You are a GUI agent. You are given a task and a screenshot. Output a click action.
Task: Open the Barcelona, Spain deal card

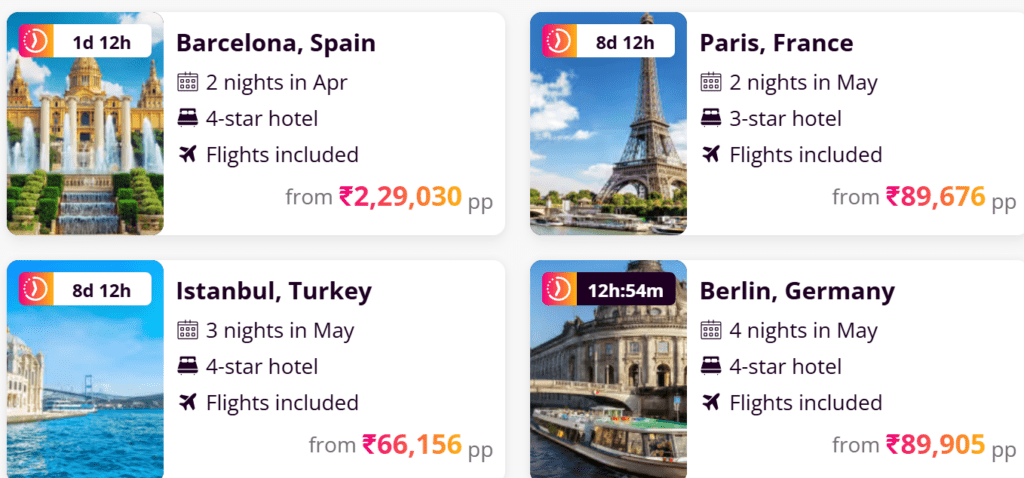pyautogui.click(x=275, y=44)
